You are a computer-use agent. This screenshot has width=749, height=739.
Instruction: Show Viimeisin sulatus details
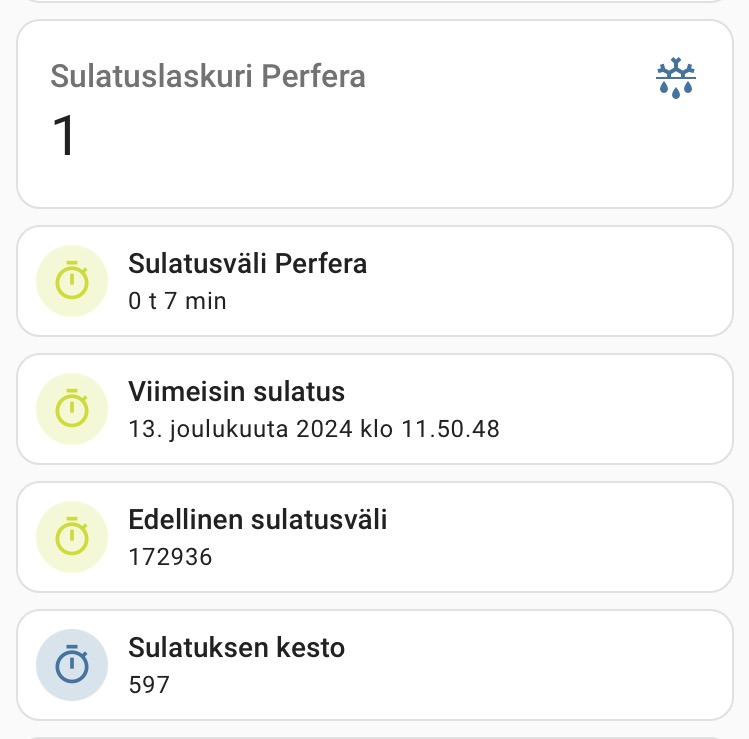[374, 409]
